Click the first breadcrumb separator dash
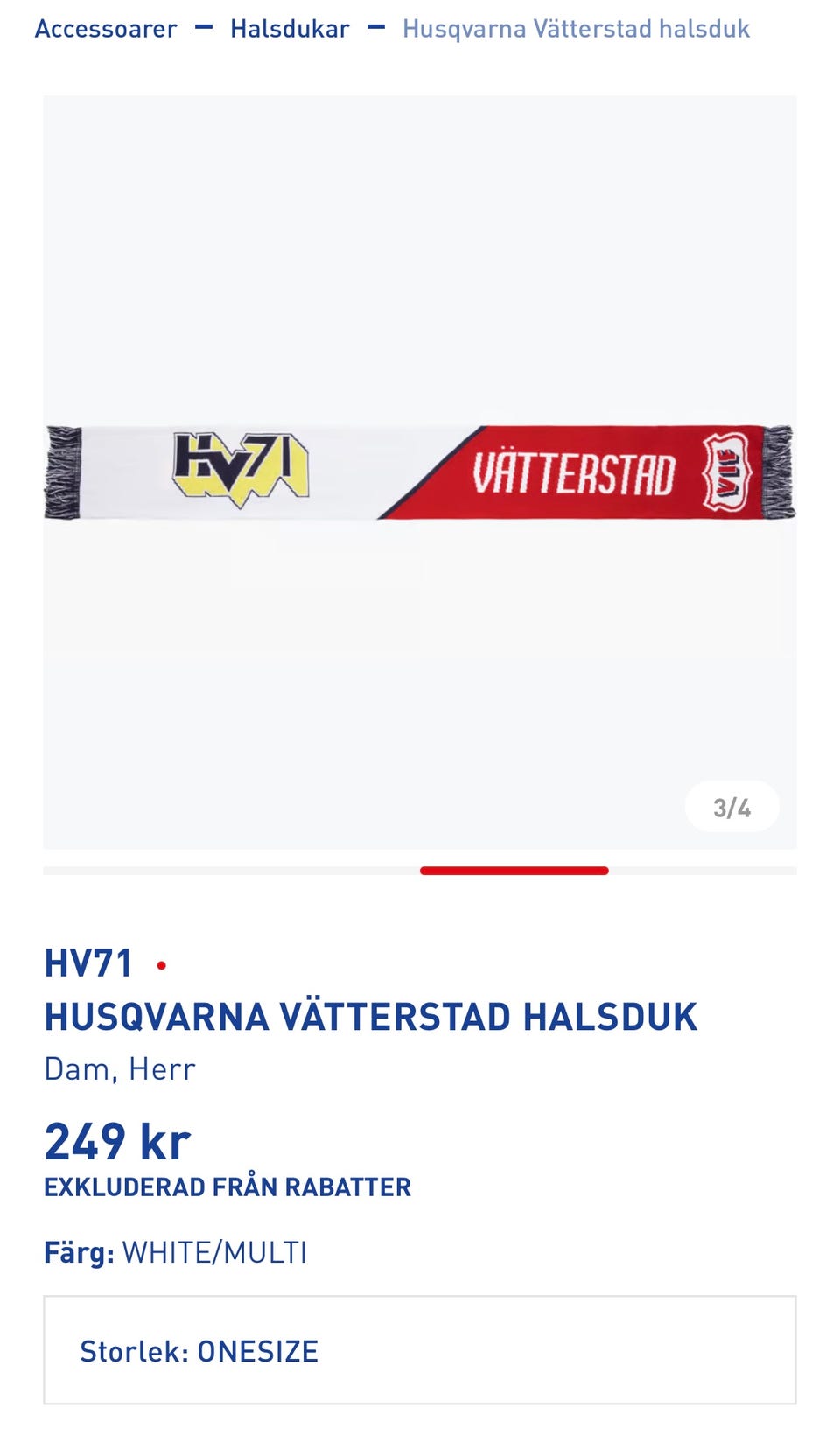The image size is (840, 1435). pos(202,27)
